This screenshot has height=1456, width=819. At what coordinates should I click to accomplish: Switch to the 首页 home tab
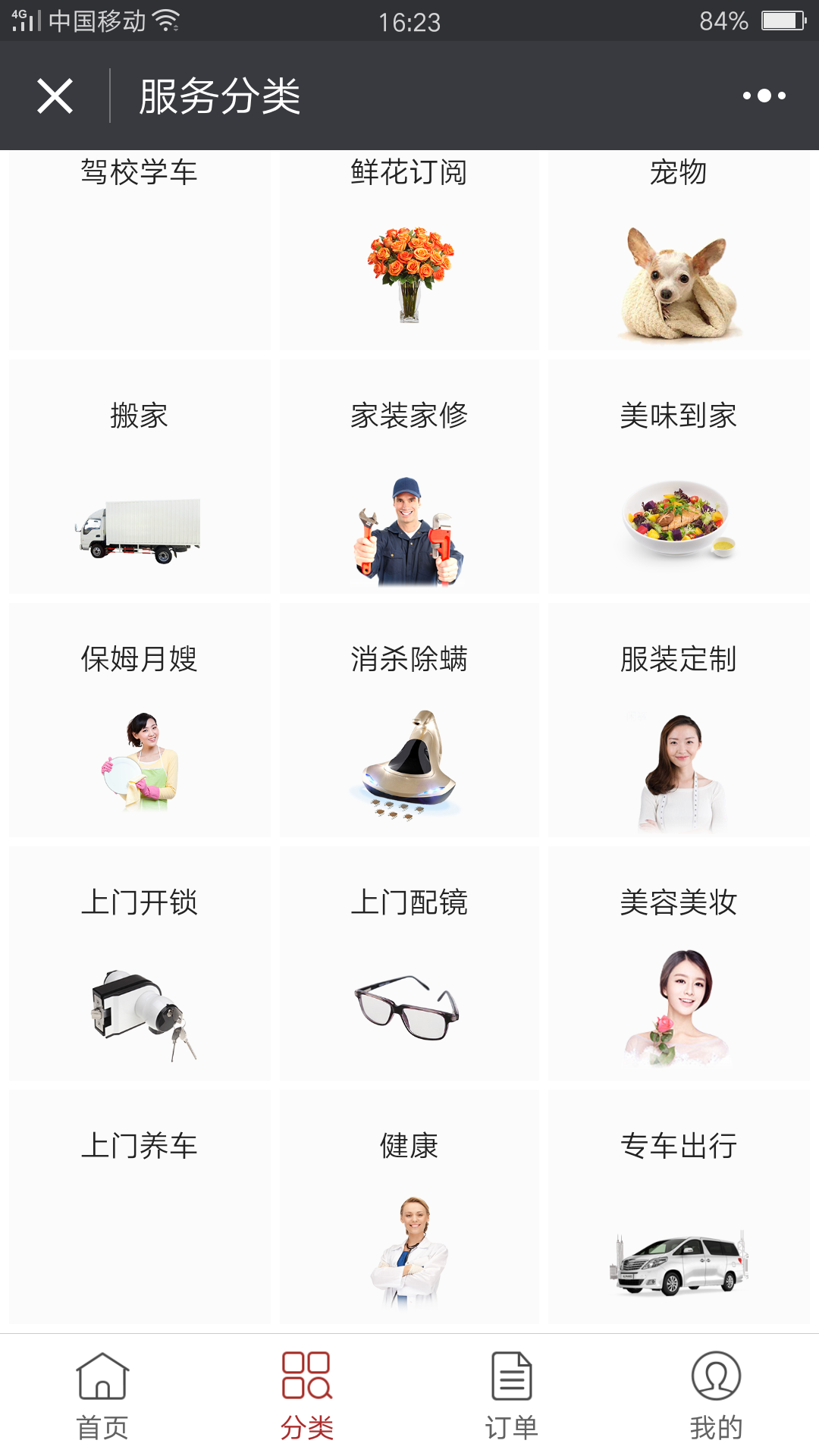[102, 1395]
